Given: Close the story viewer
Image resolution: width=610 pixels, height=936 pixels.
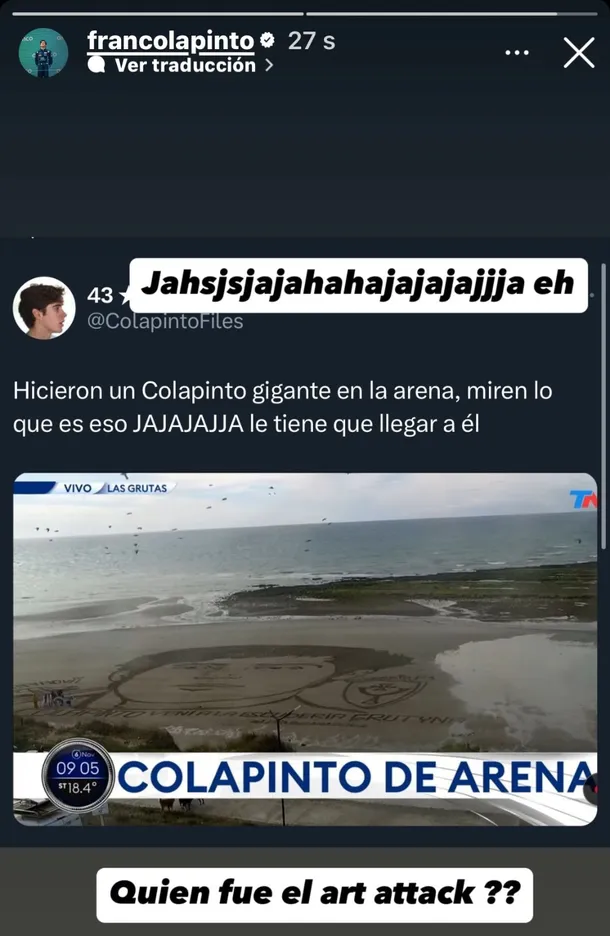Looking at the screenshot, I should [579, 52].
